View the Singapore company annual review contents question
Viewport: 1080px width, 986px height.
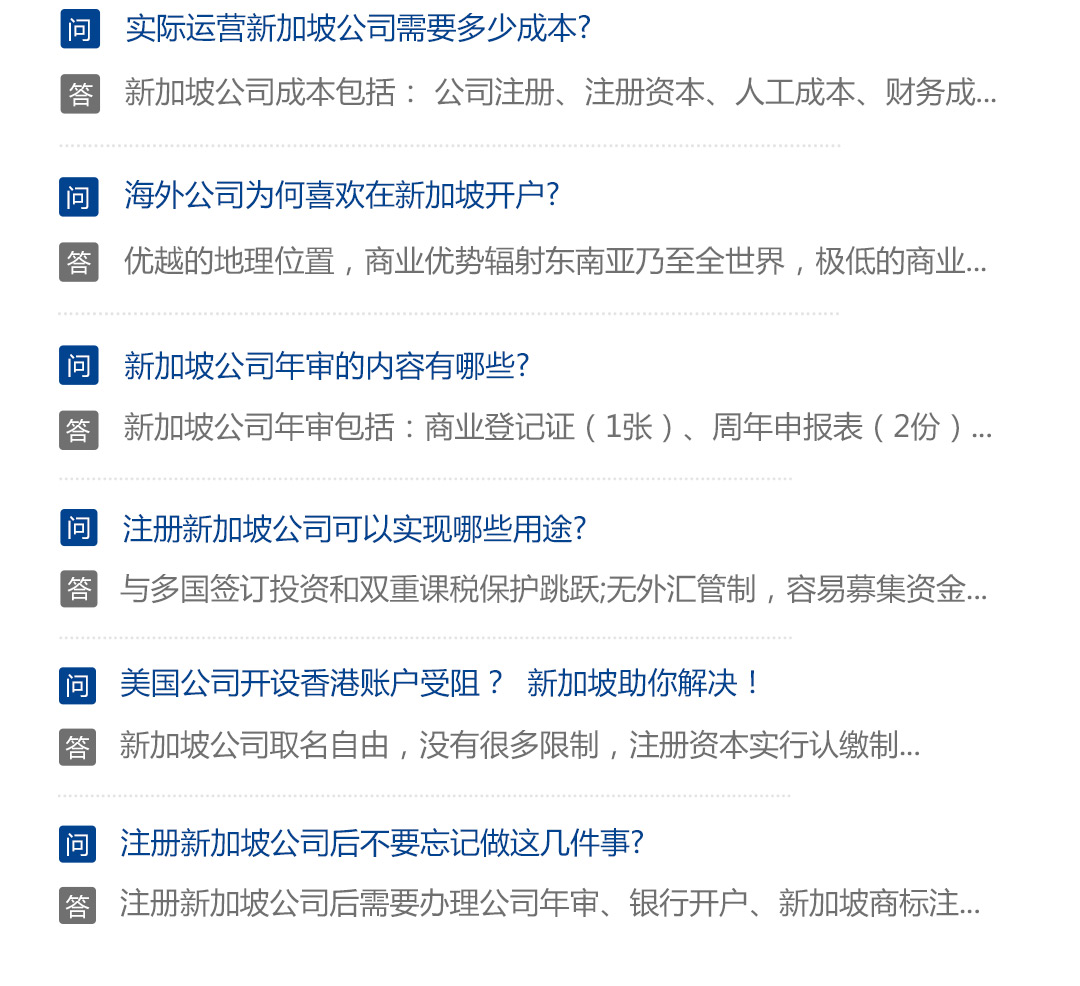[x=326, y=366]
